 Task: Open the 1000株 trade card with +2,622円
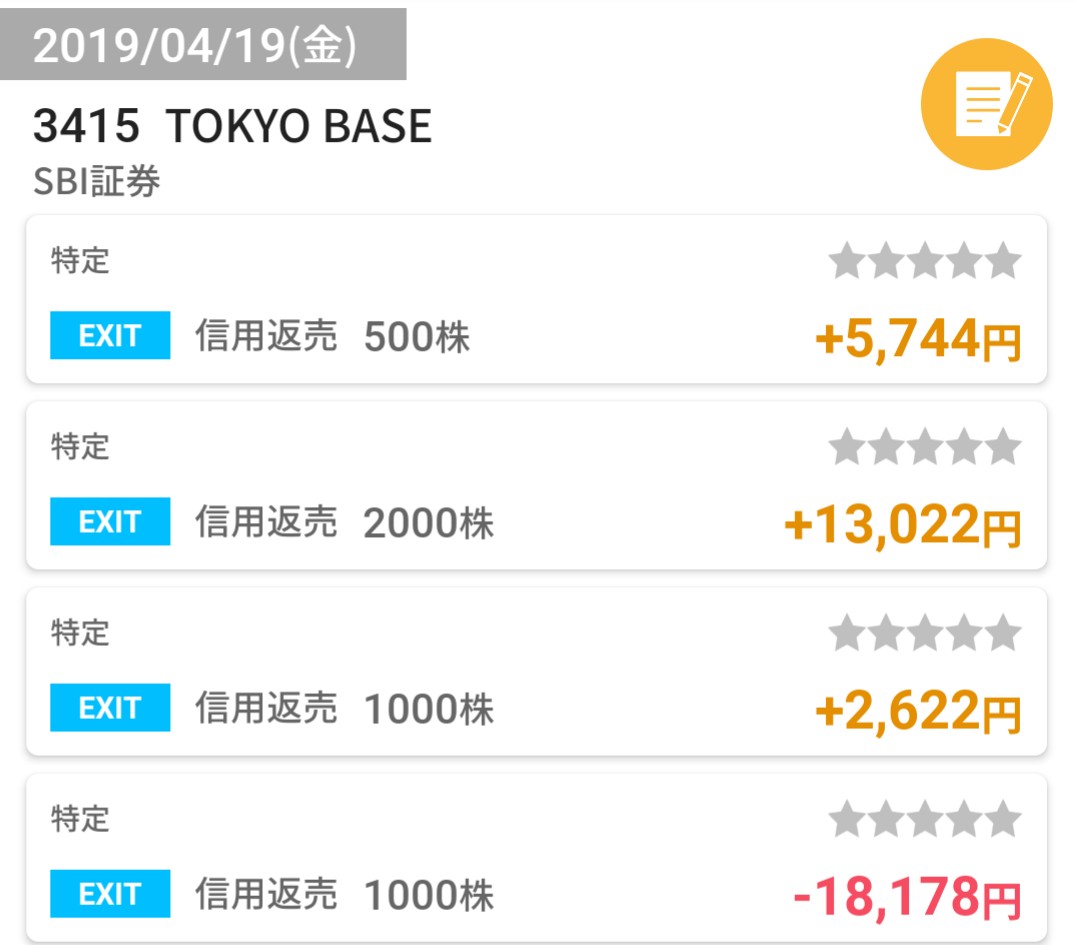[x=536, y=672]
